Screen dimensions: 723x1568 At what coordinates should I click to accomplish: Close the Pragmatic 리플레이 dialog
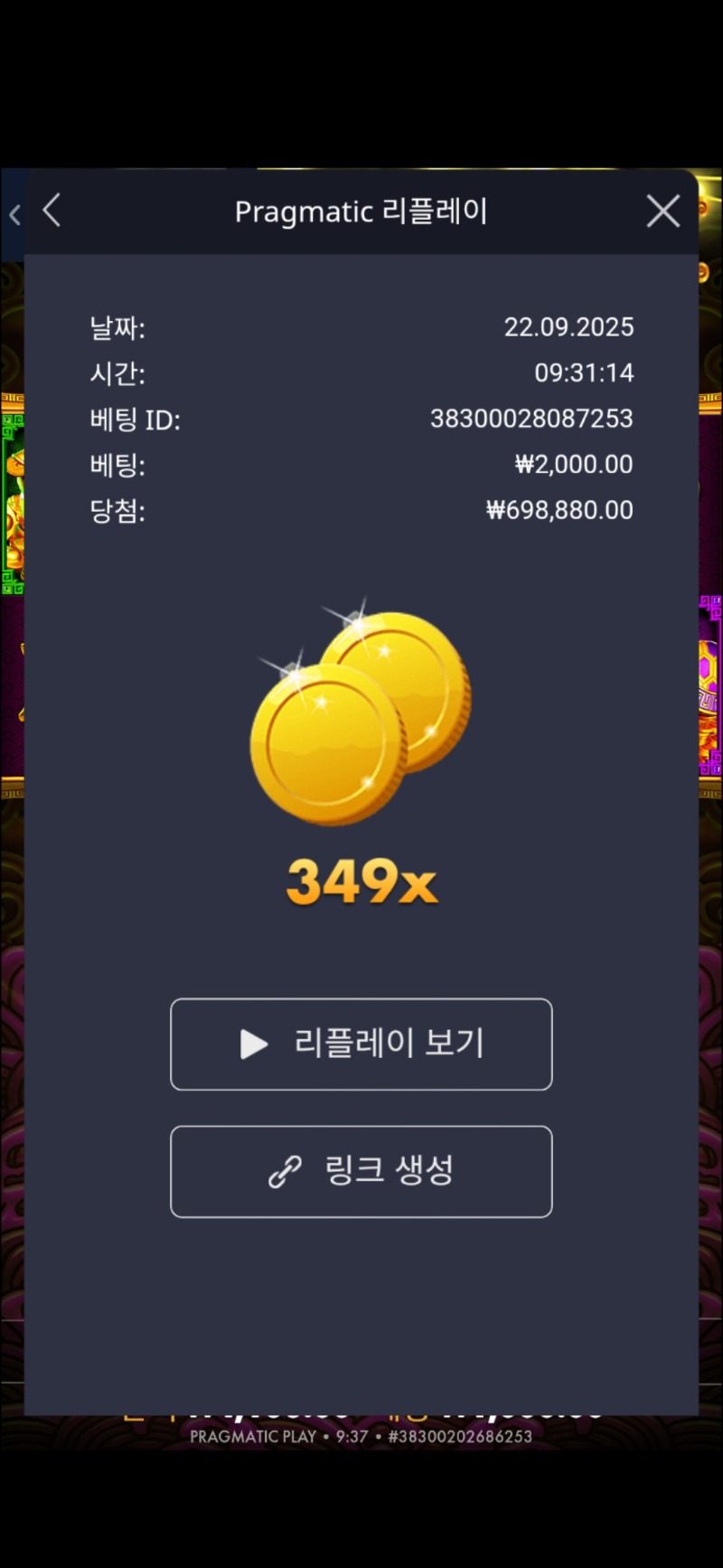(662, 212)
